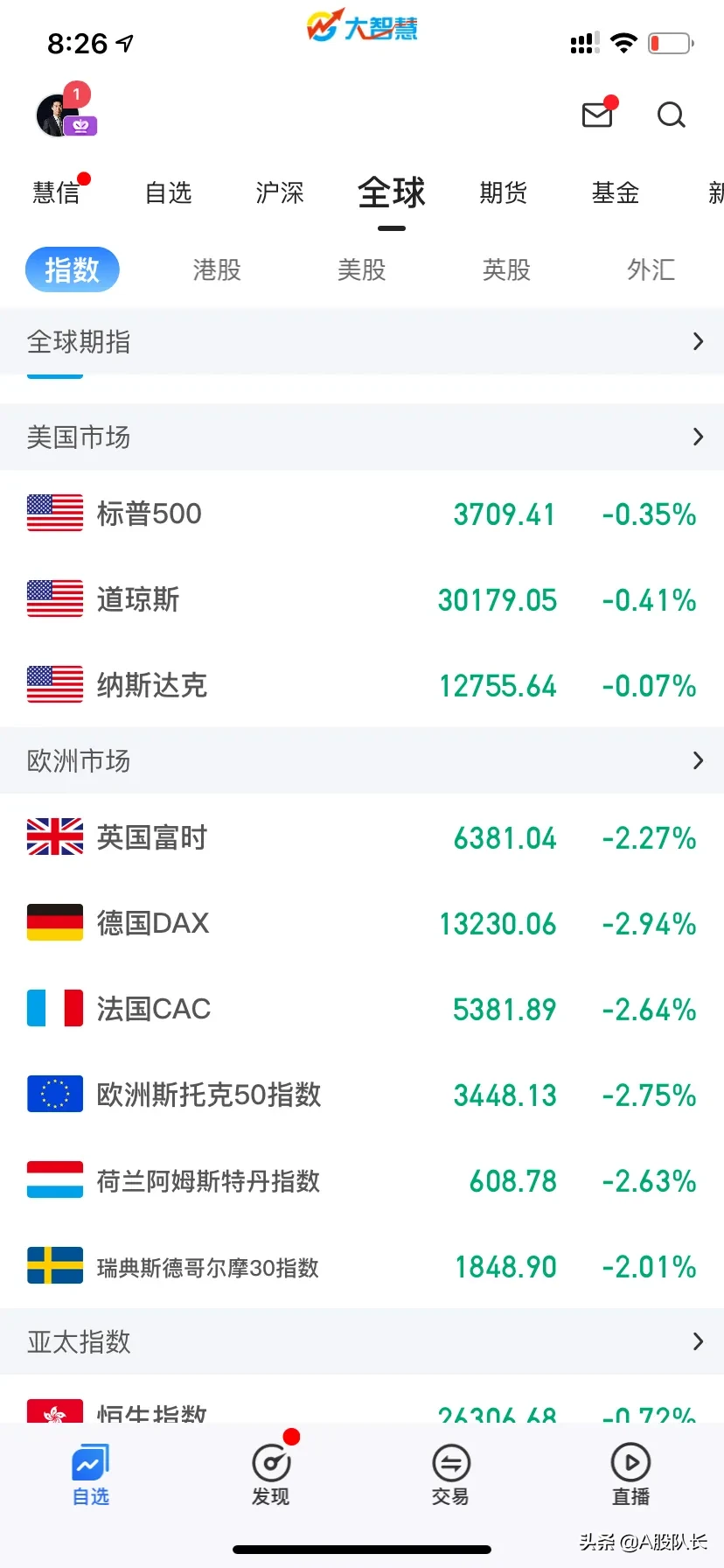Select the 美股 sub-tab
724x1568 pixels.
click(x=362, y=269)
